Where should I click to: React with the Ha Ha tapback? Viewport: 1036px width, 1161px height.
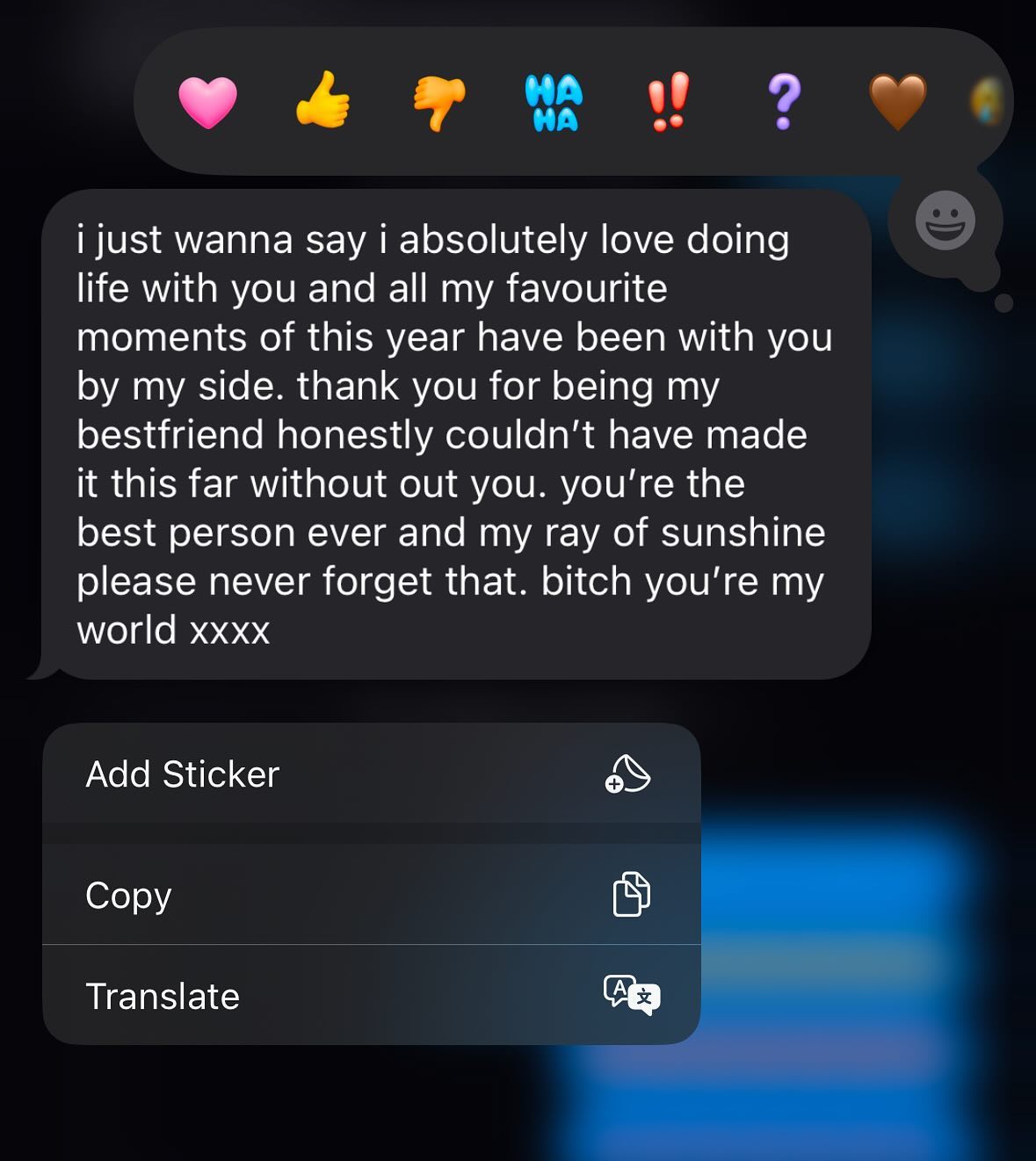(x=554, y=103)
